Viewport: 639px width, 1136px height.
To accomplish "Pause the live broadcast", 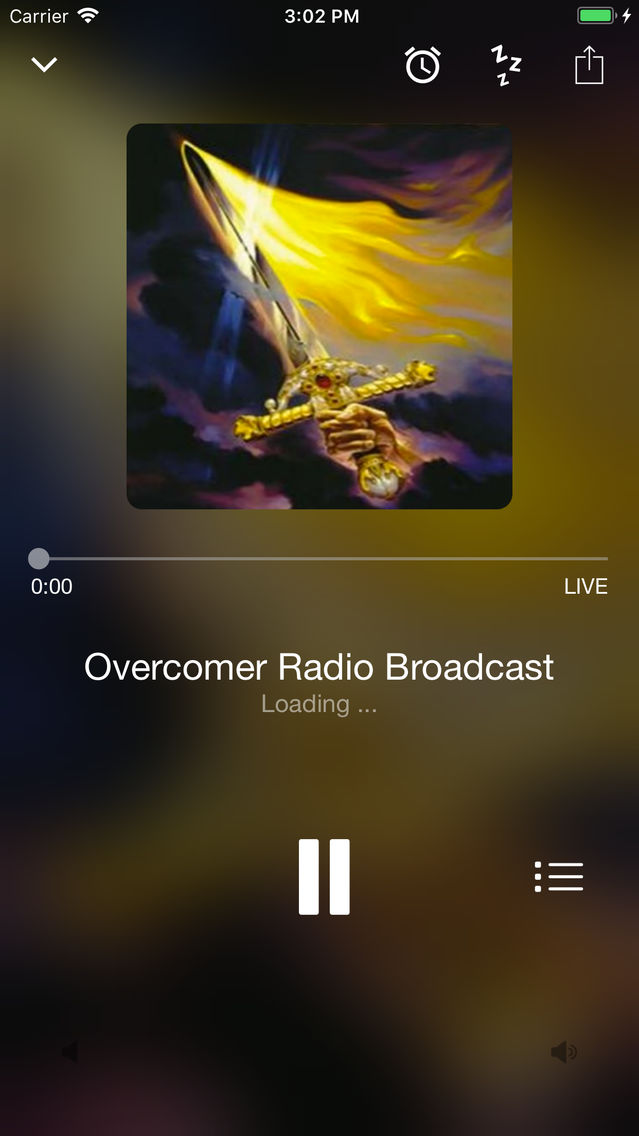I will click(x=324, y=877).
